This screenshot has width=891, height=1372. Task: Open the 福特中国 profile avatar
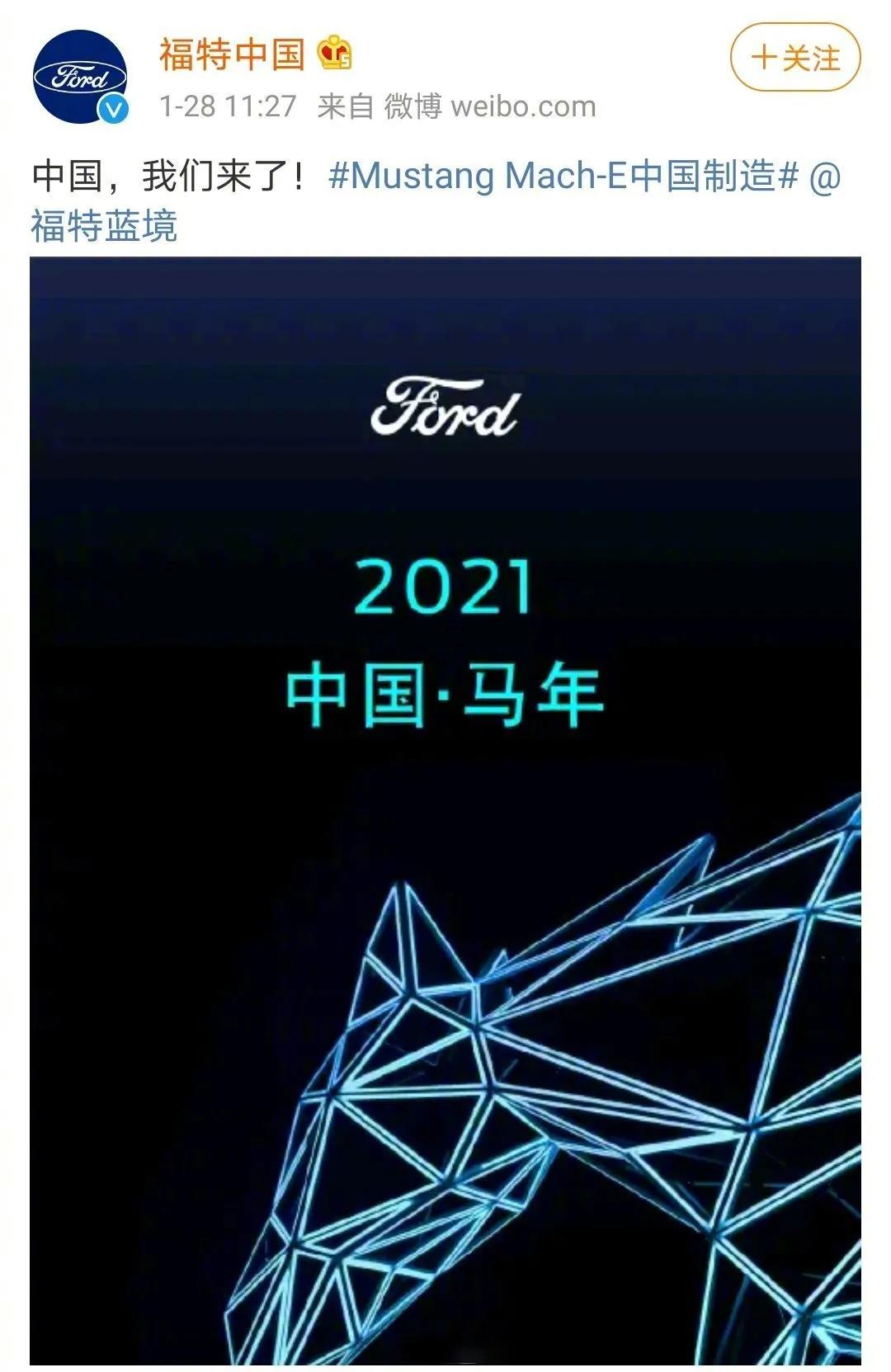pos(80,78)
